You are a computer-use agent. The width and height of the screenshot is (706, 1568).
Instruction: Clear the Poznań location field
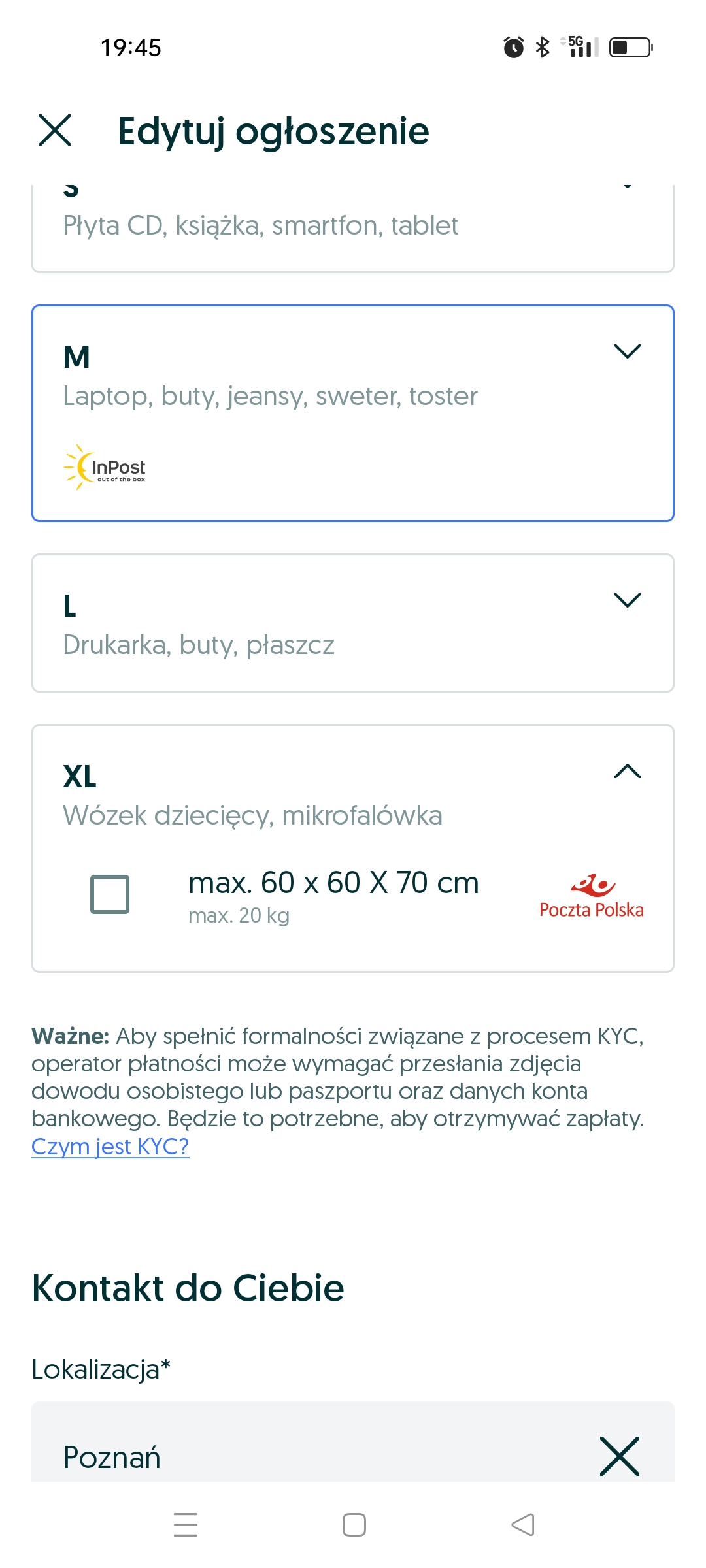pos(619,1456)
